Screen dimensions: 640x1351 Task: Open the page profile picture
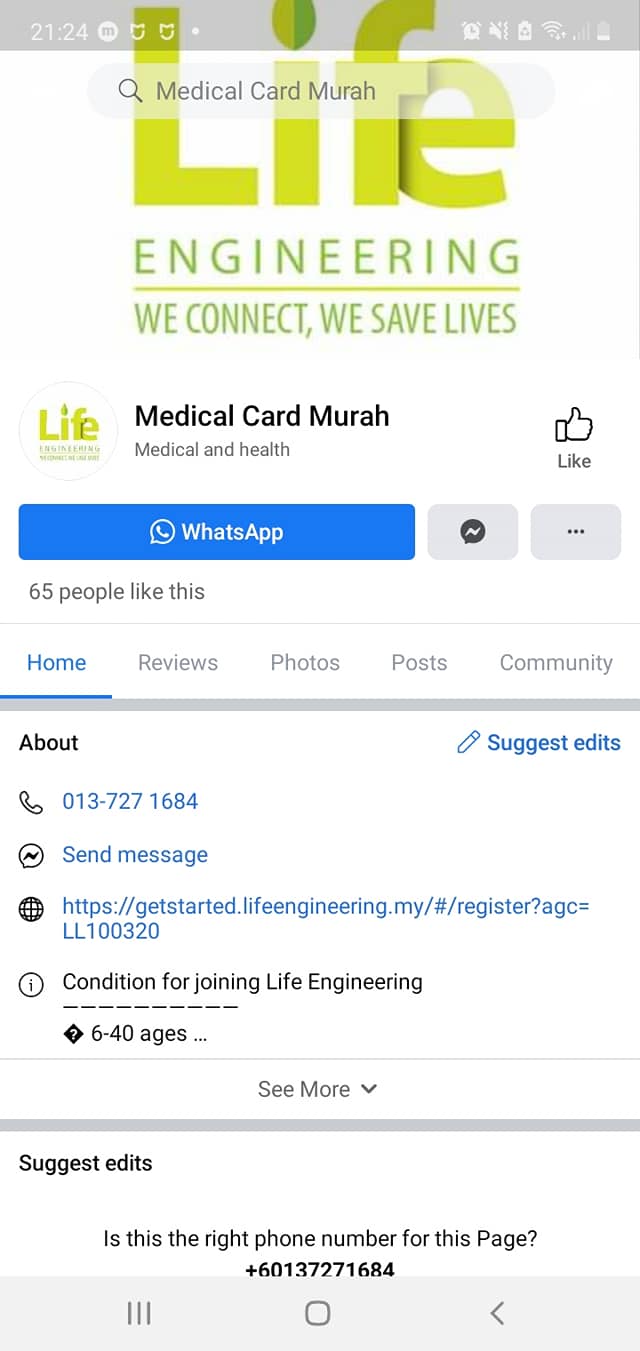tap(68, 431)
